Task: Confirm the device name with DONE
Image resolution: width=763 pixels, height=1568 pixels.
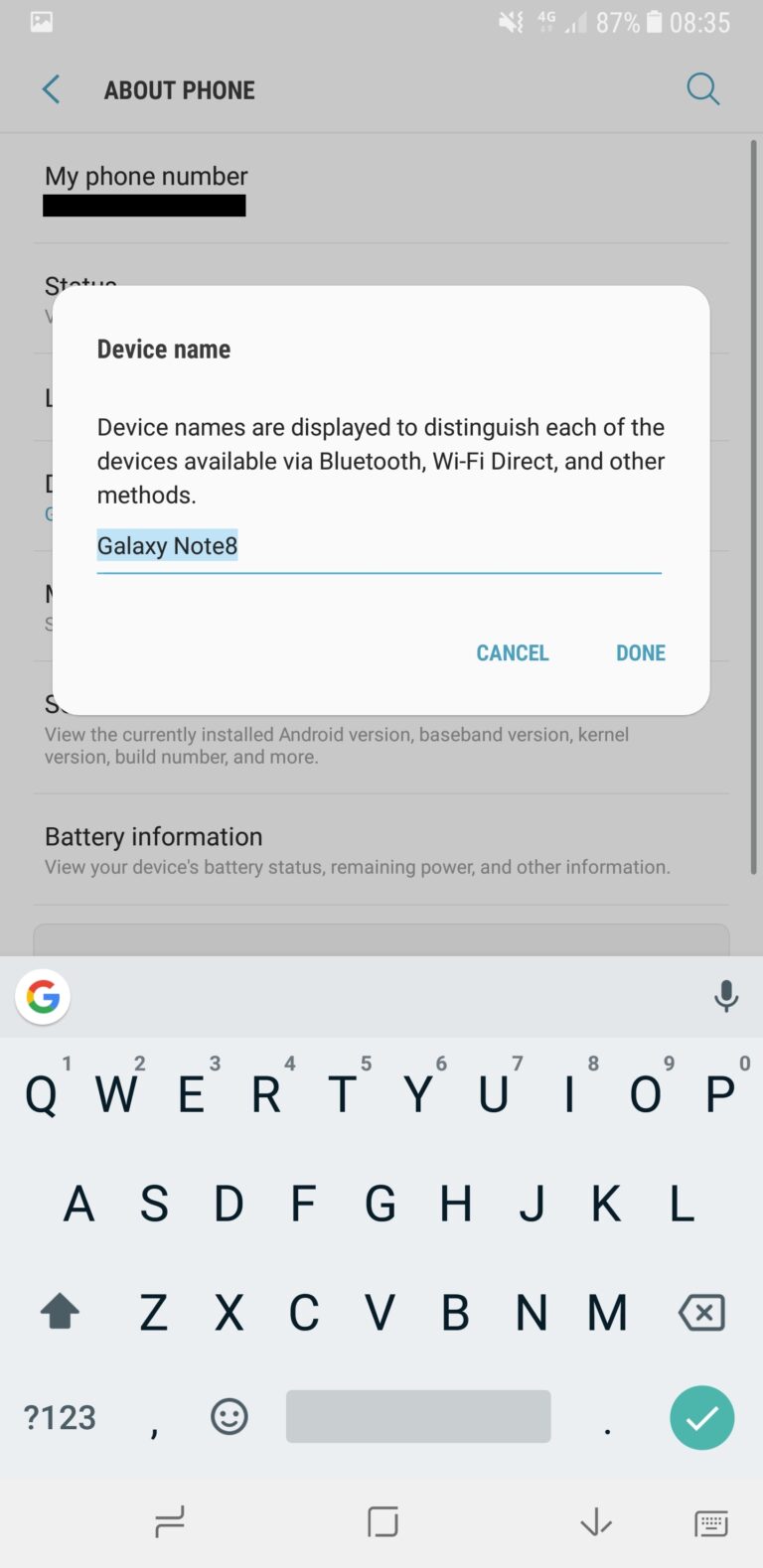Action: point(640,653)
